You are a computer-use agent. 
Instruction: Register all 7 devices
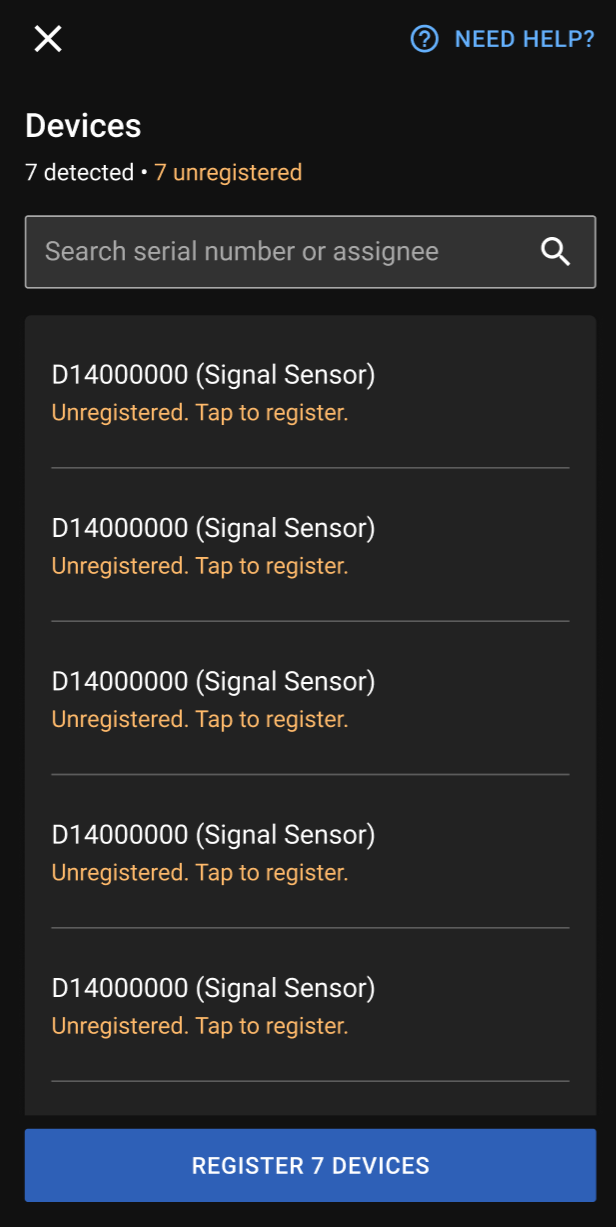[x=310, y=1165]
